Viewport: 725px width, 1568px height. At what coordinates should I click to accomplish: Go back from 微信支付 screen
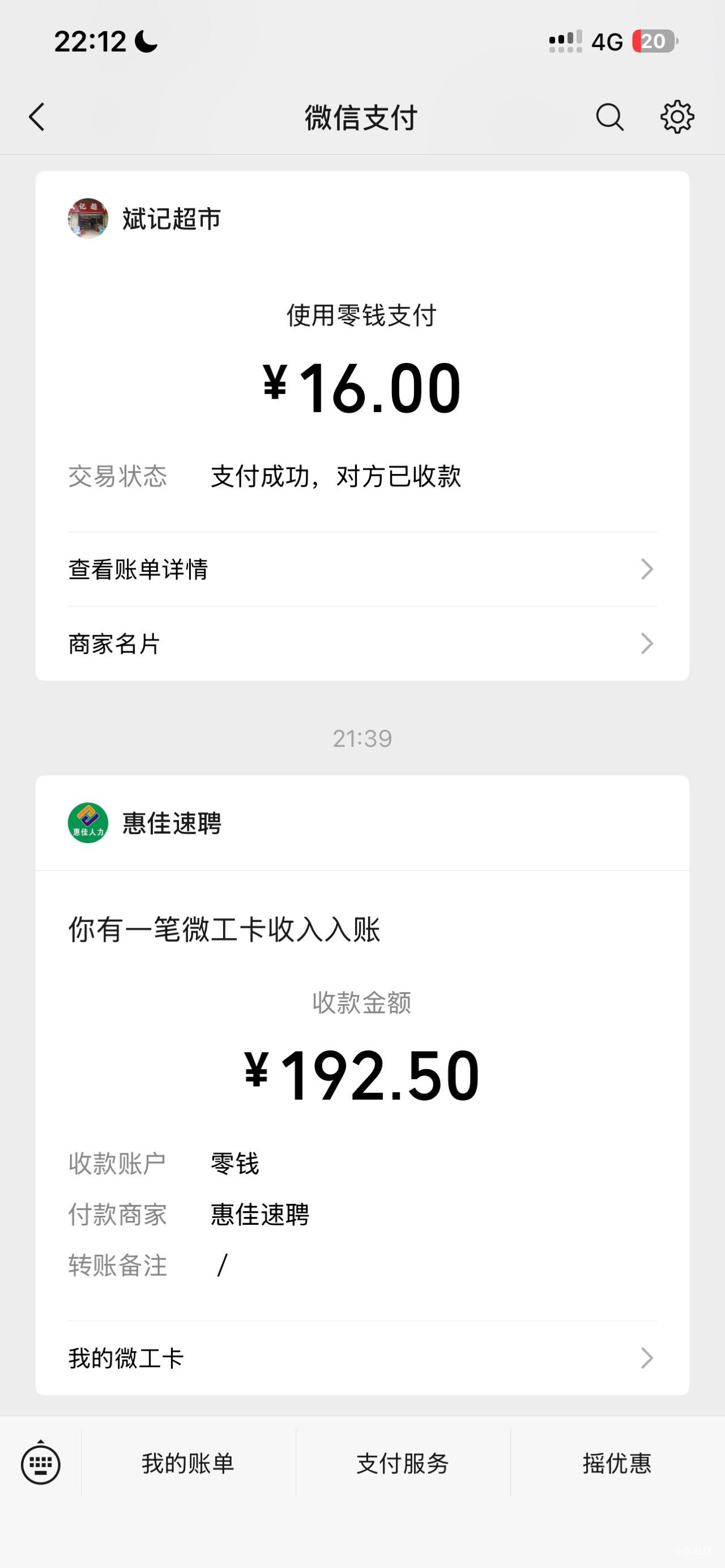click(37, 117)
